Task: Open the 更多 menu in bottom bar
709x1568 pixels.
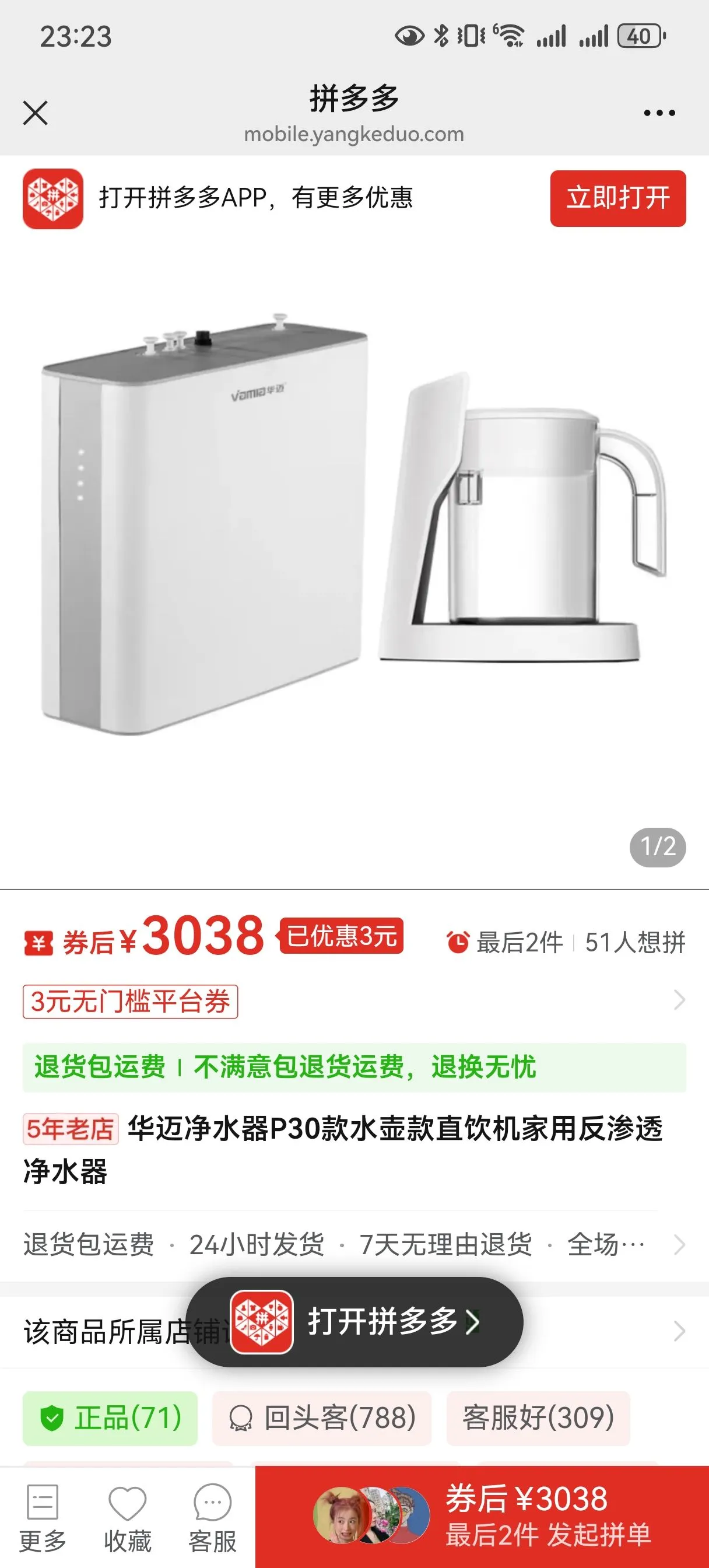Action: coord(43,1518)
